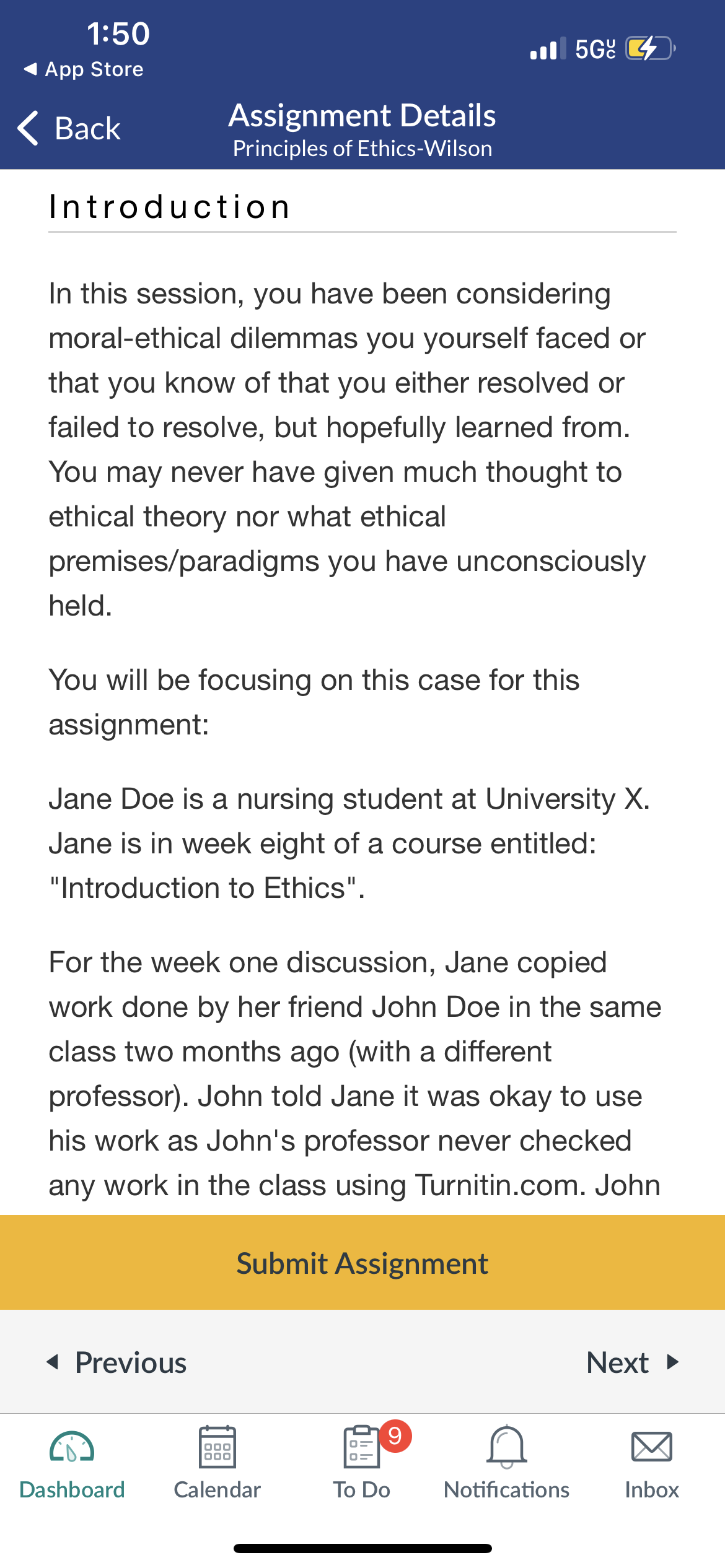Advance to the Next module item

tap(633, 1362)
